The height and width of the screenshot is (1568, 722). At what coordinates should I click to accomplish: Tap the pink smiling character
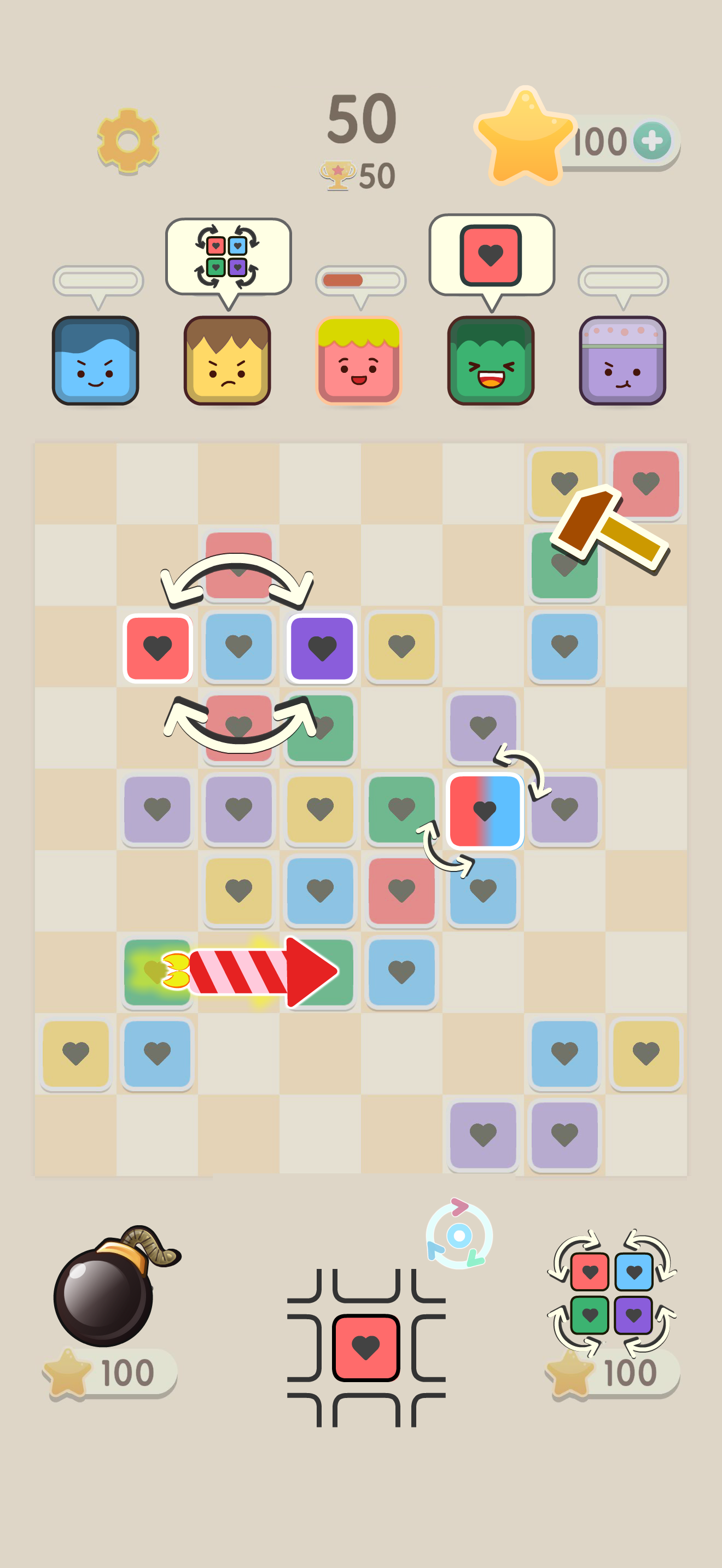pyautogui.click(x=359, y=360)
